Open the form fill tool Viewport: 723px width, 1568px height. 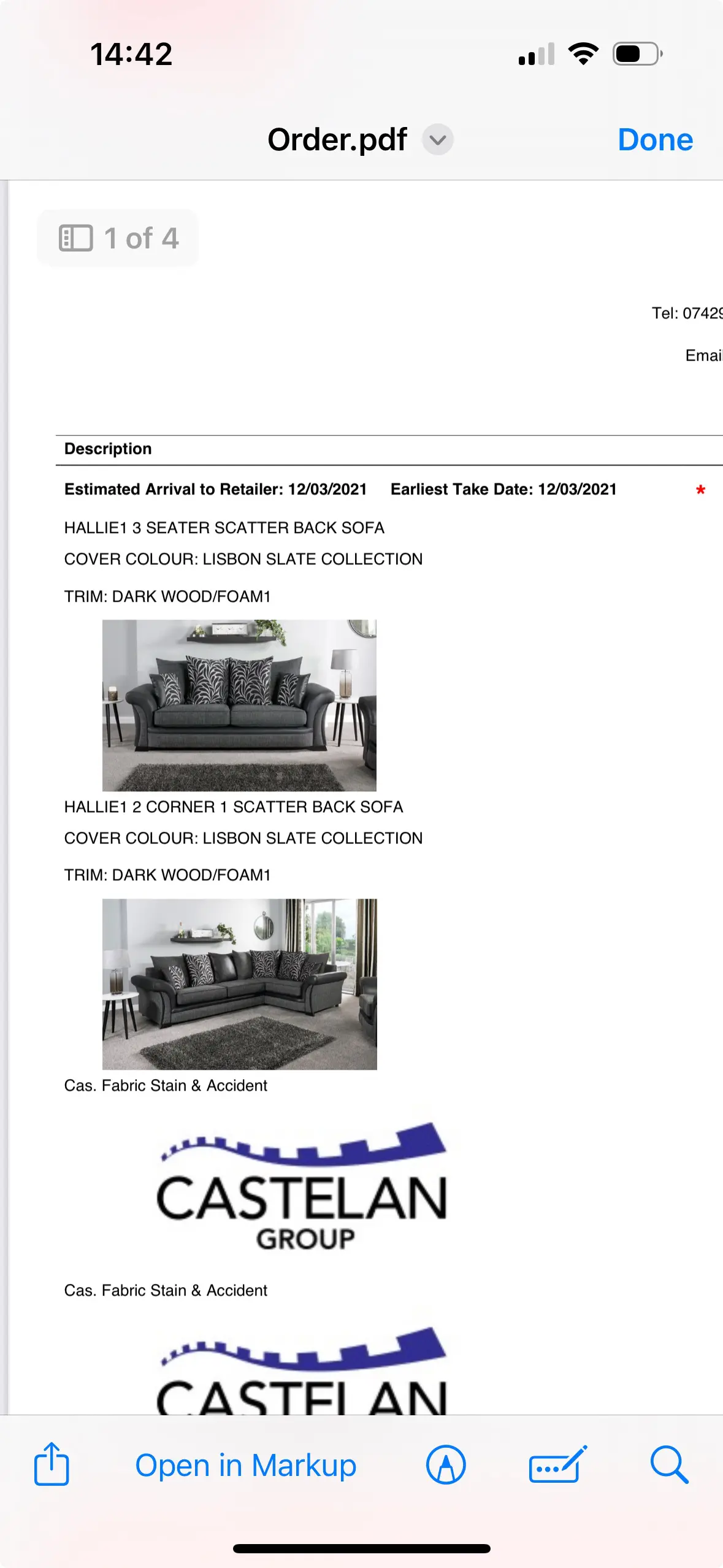point(557,1465)
